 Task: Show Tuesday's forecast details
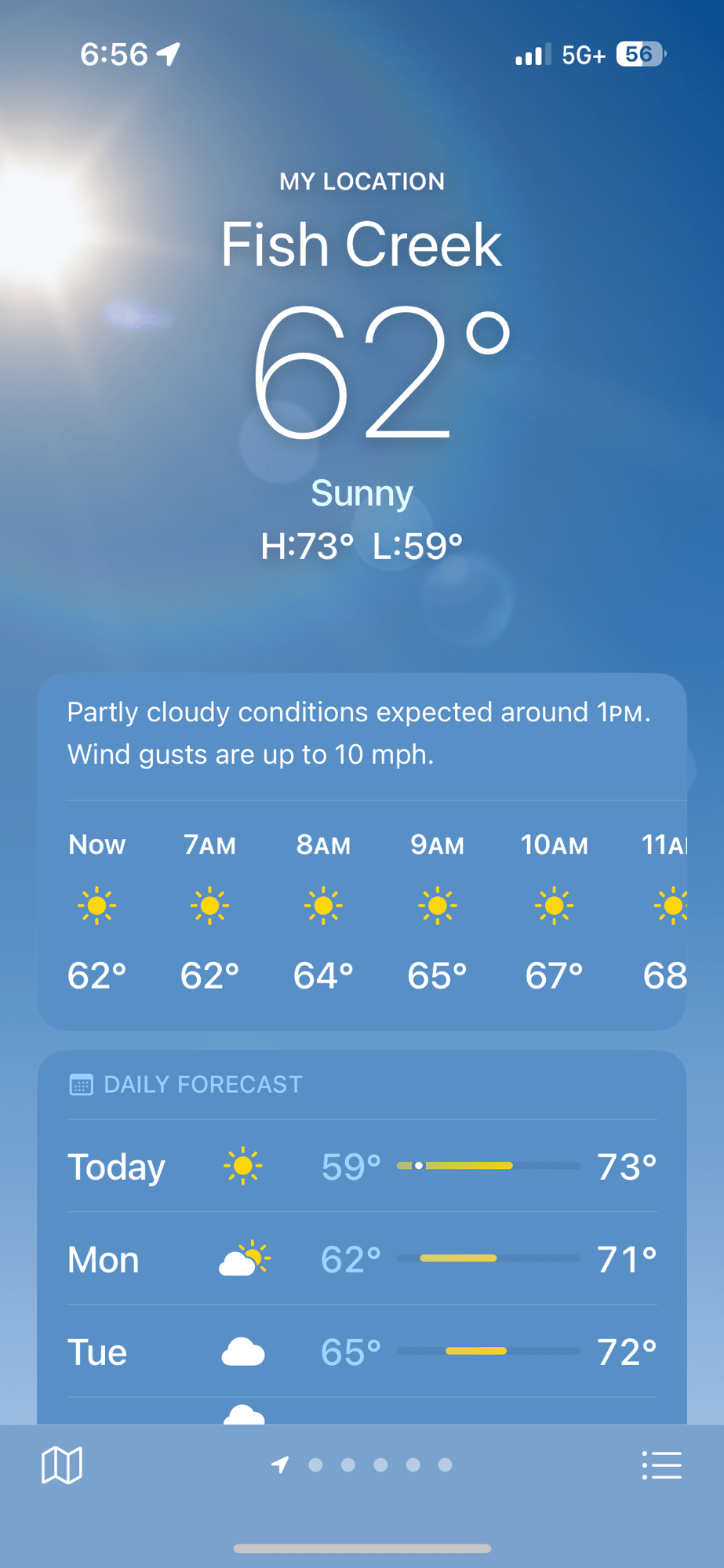click(x=362, y=1352)
